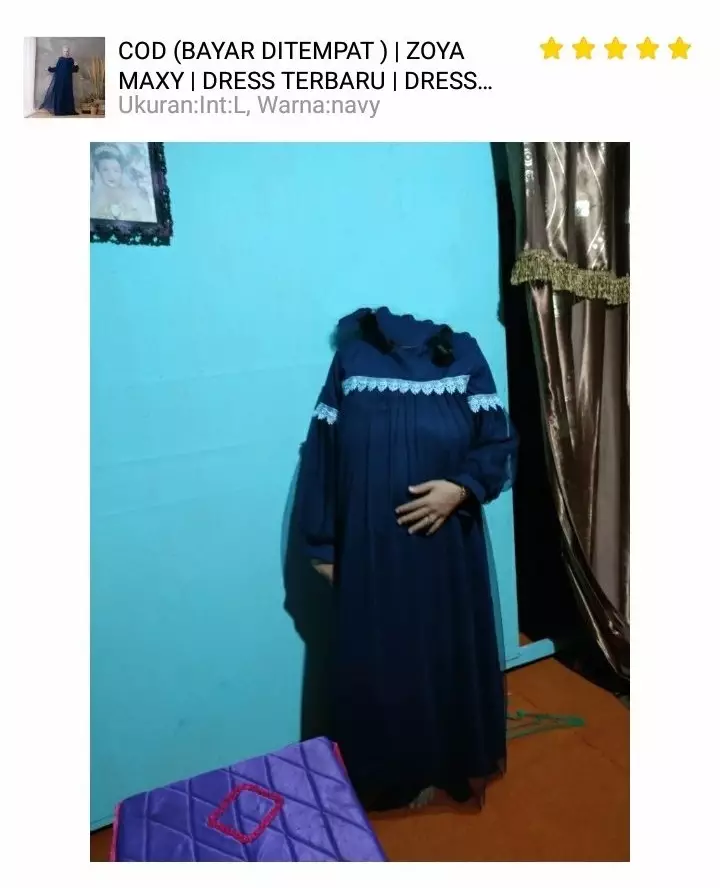Select the fourth yellow star

pyautogui.click(x=648, y=45)
